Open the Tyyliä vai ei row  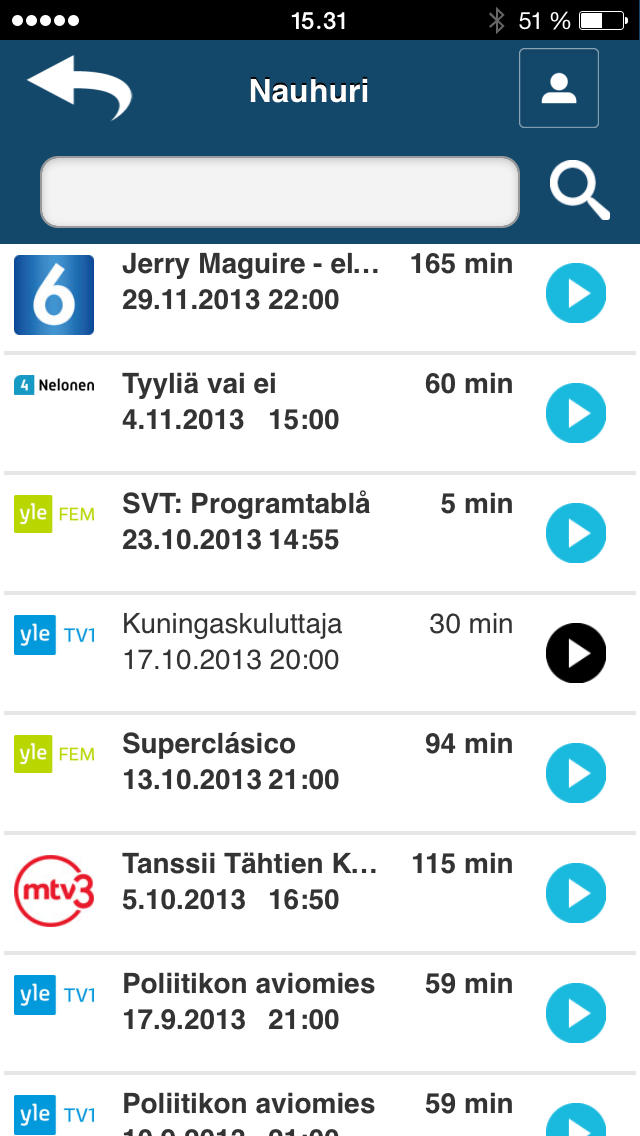pos(320,413)
